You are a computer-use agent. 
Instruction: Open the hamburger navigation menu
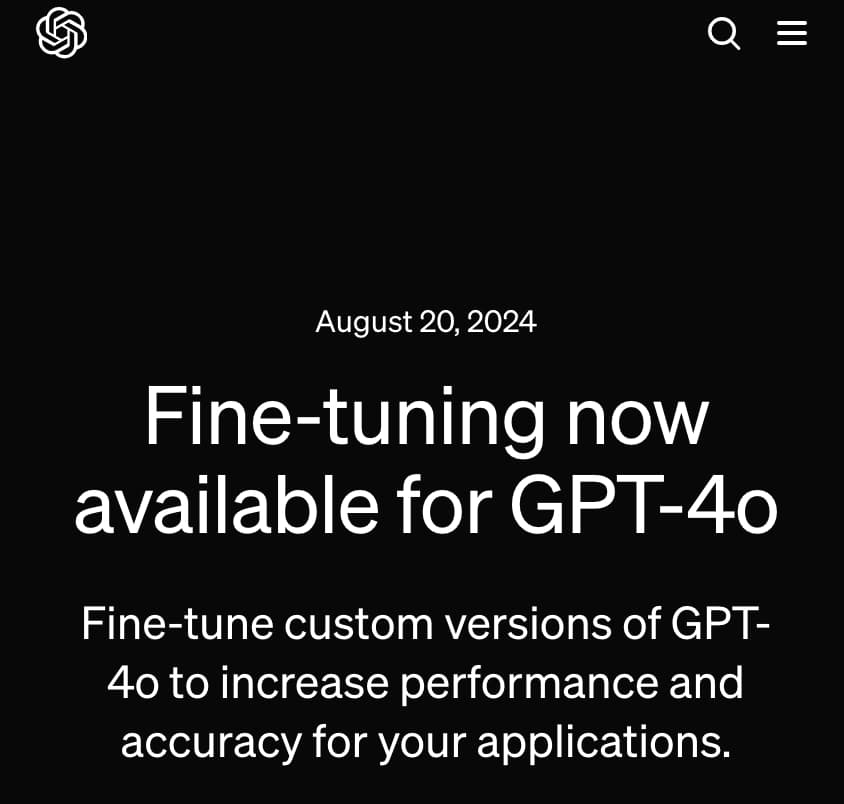click(791, 33)
